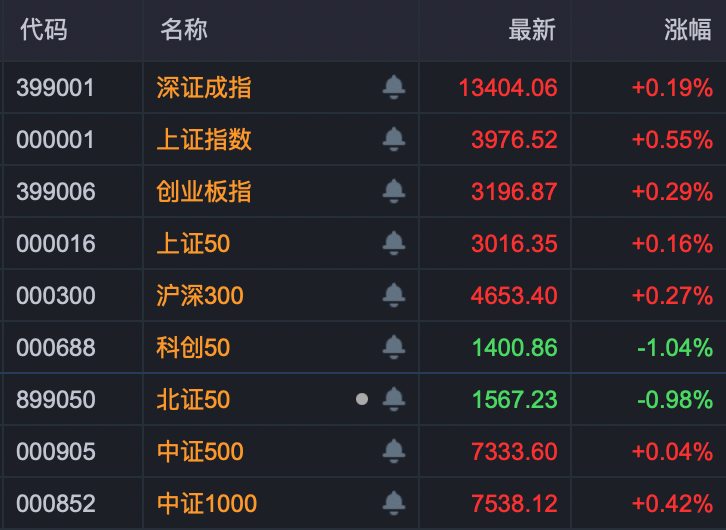Tap the alert bell for 深证成指
The width and height of the screenshot is (726, 530).
point(394,88)
